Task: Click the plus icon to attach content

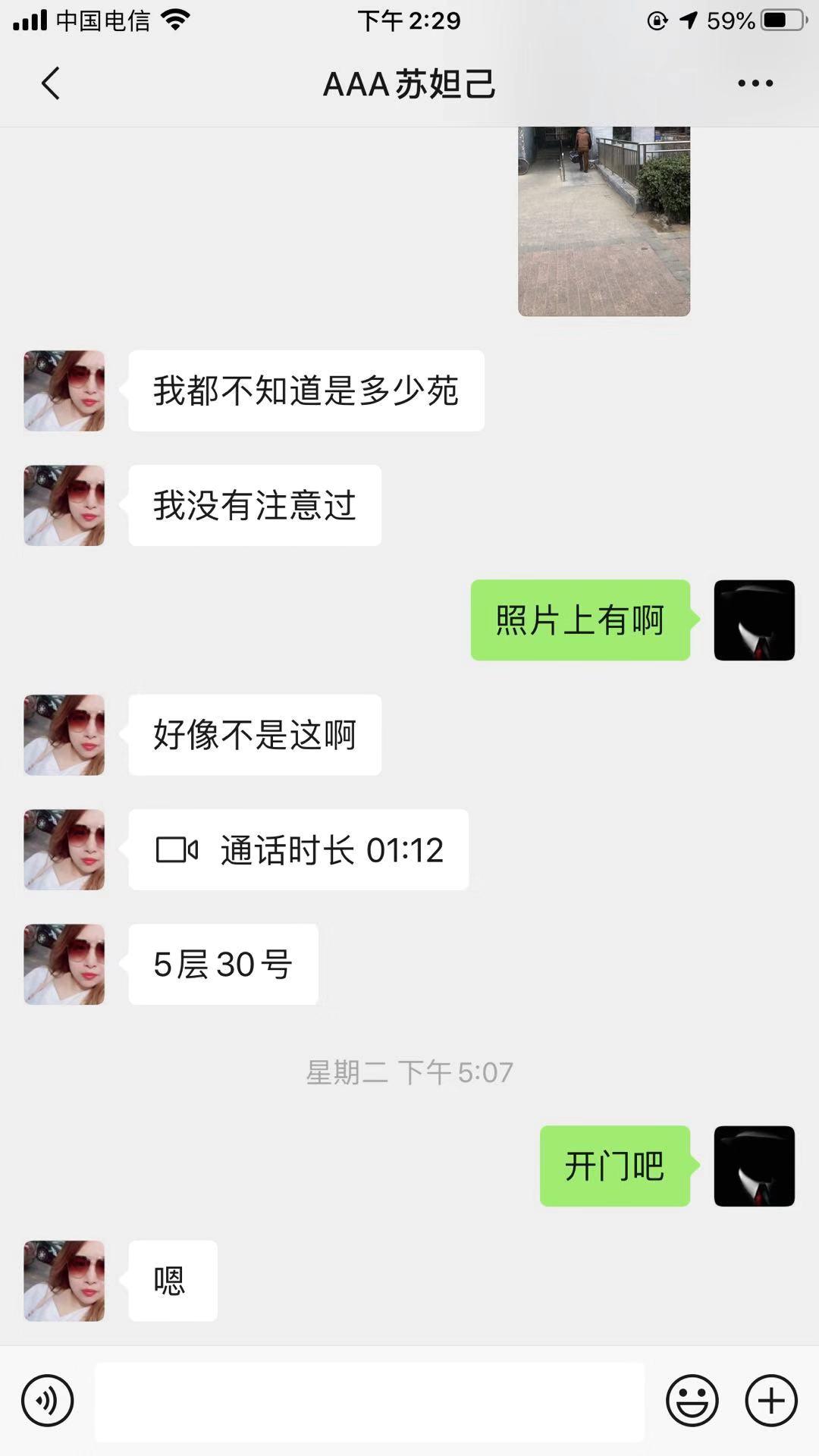Action: click(770, 1399)
